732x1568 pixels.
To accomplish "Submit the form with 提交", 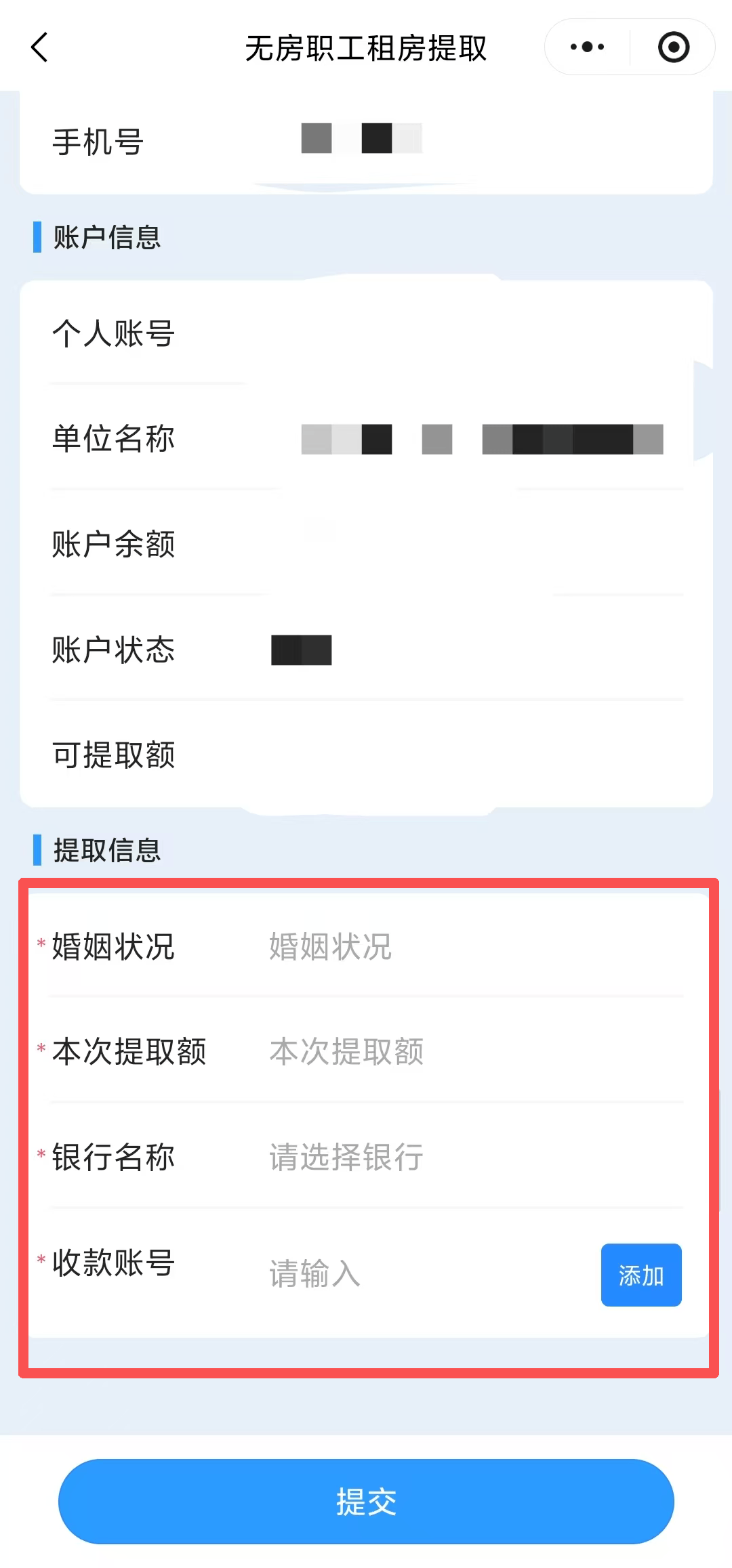I will 366,1501.
